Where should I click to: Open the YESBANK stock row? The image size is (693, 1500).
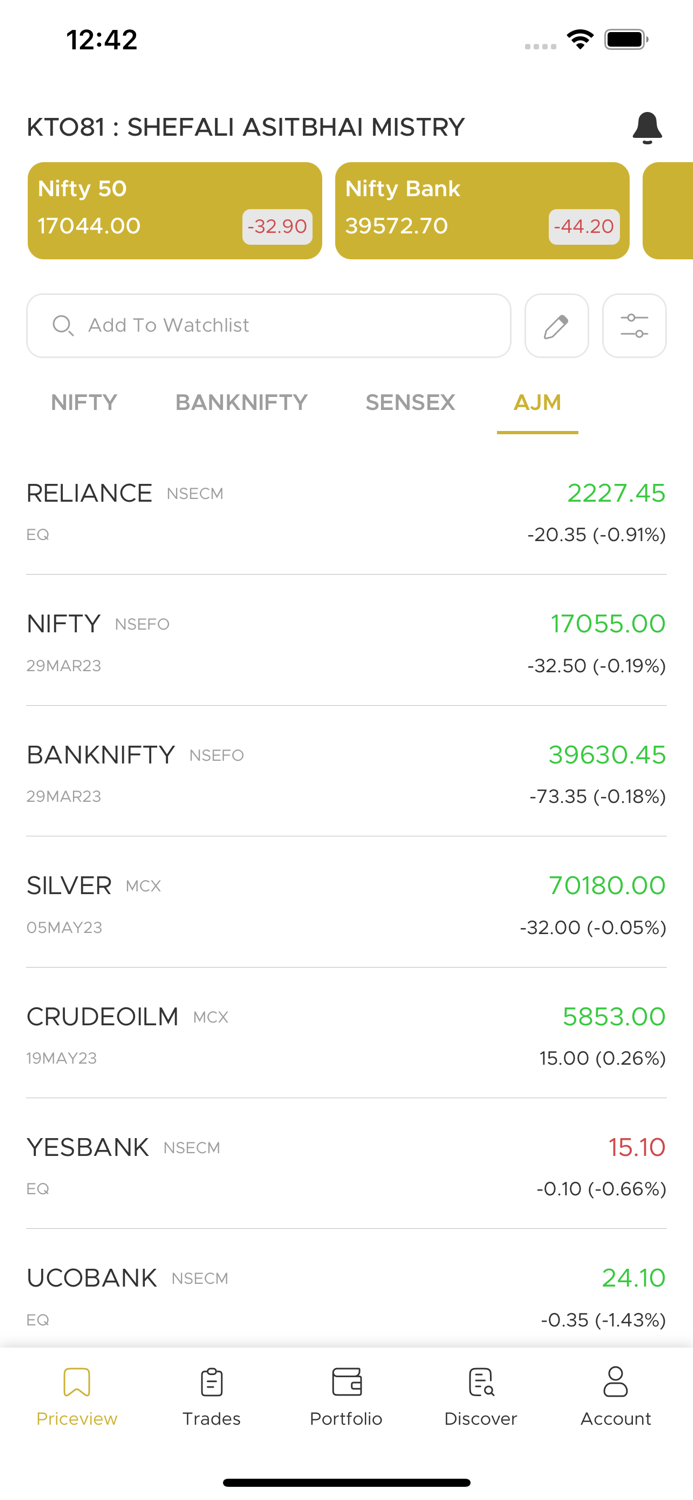pyautogui.click(x=346, y=1166)
